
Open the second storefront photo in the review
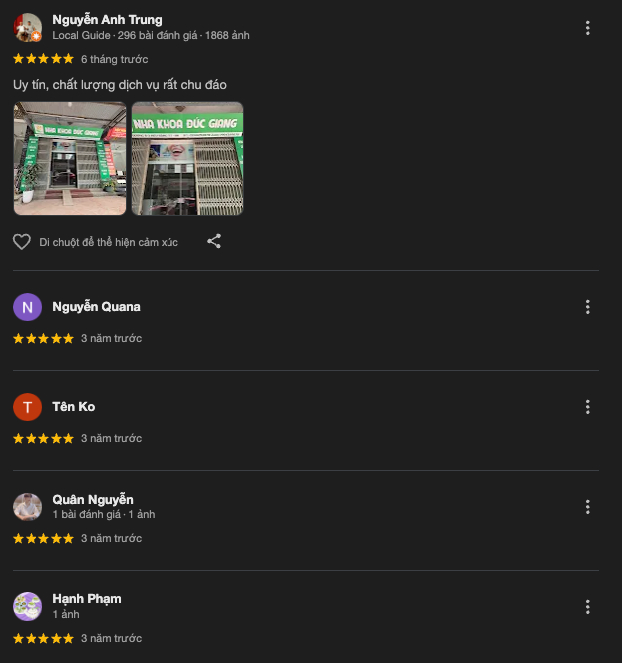pos(188,158)
